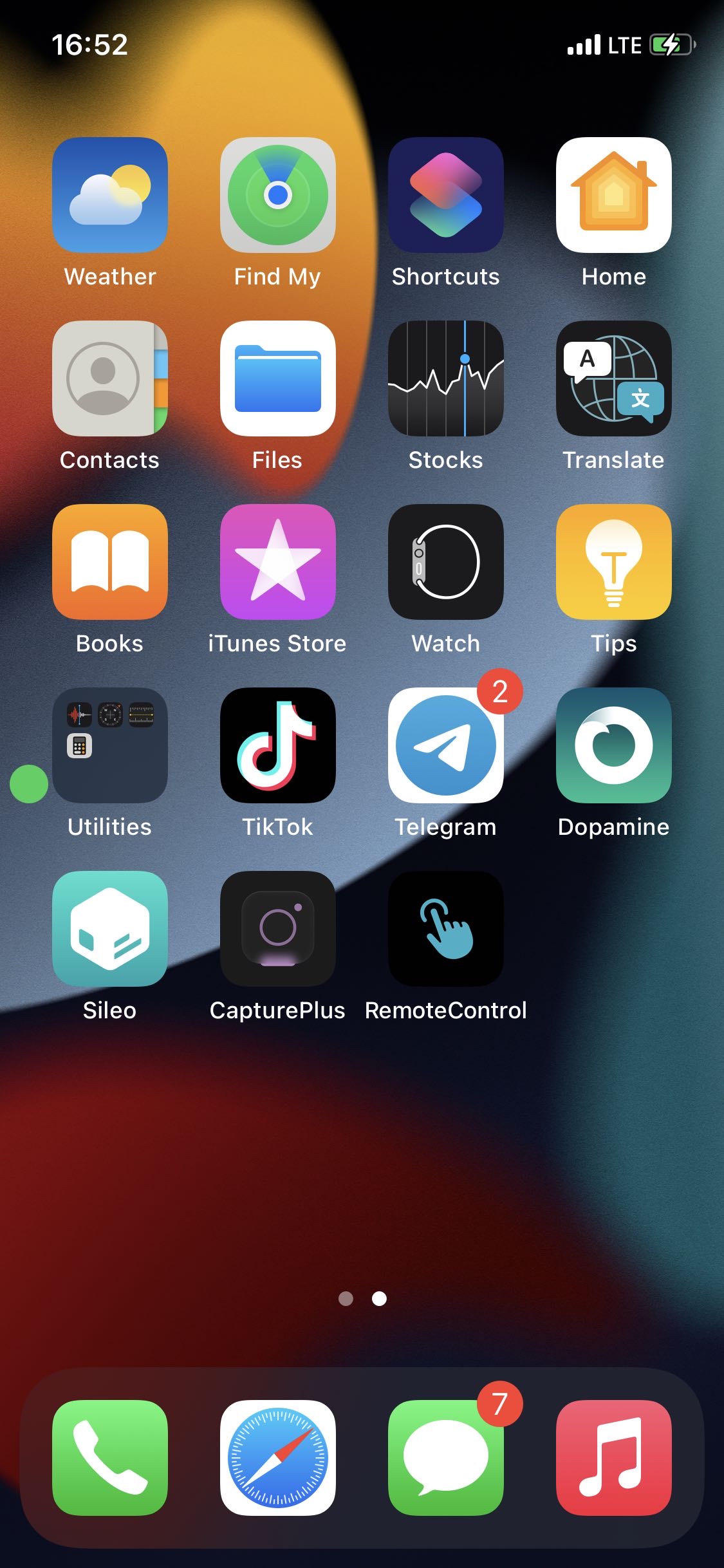Launch the Files app
Image resolution: width=724 pixels, height=1568 pixels.
click(x=278, y=378)
